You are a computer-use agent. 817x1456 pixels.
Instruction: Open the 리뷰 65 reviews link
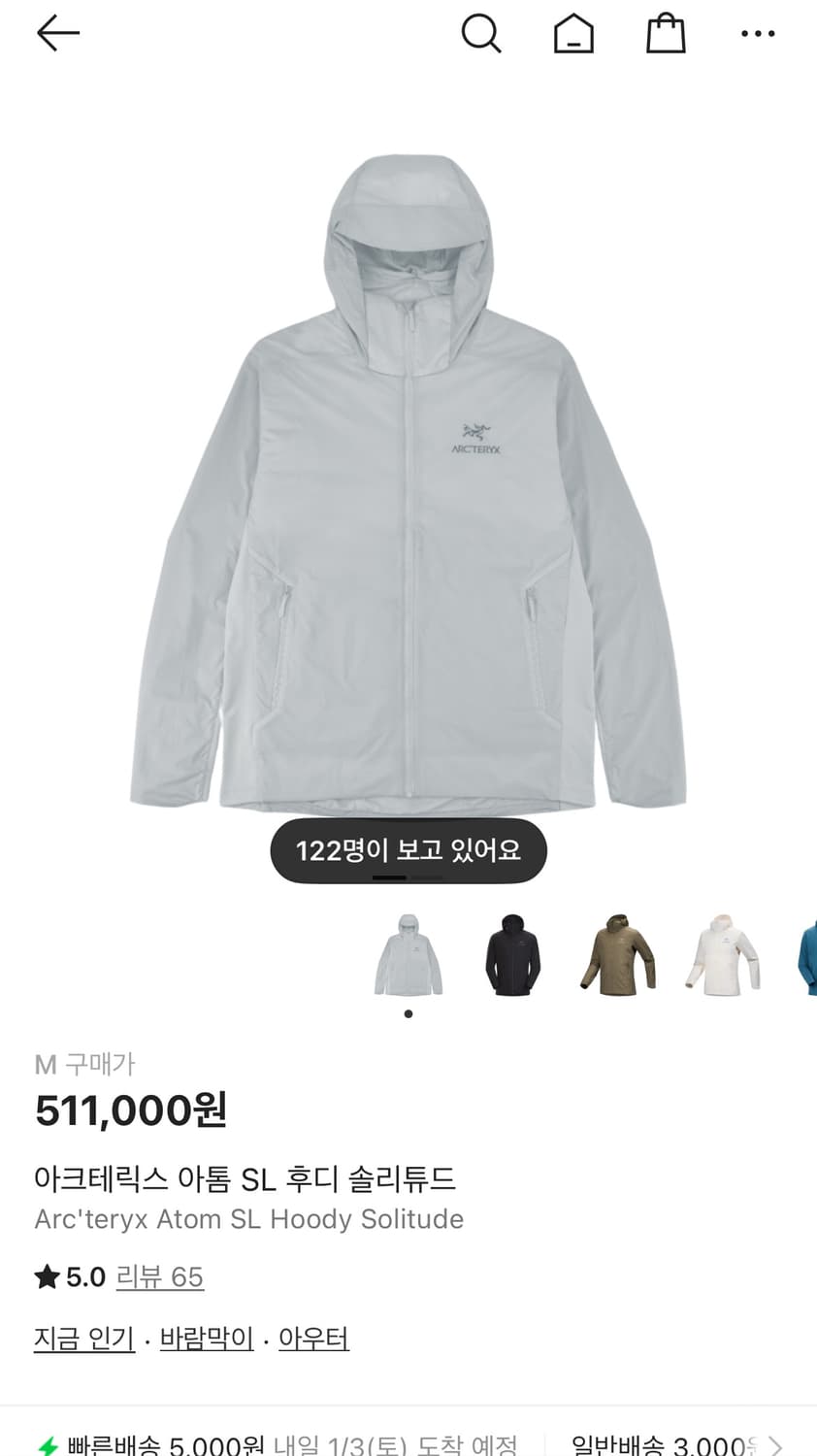pyautogui.click(x=160, y=1276)
